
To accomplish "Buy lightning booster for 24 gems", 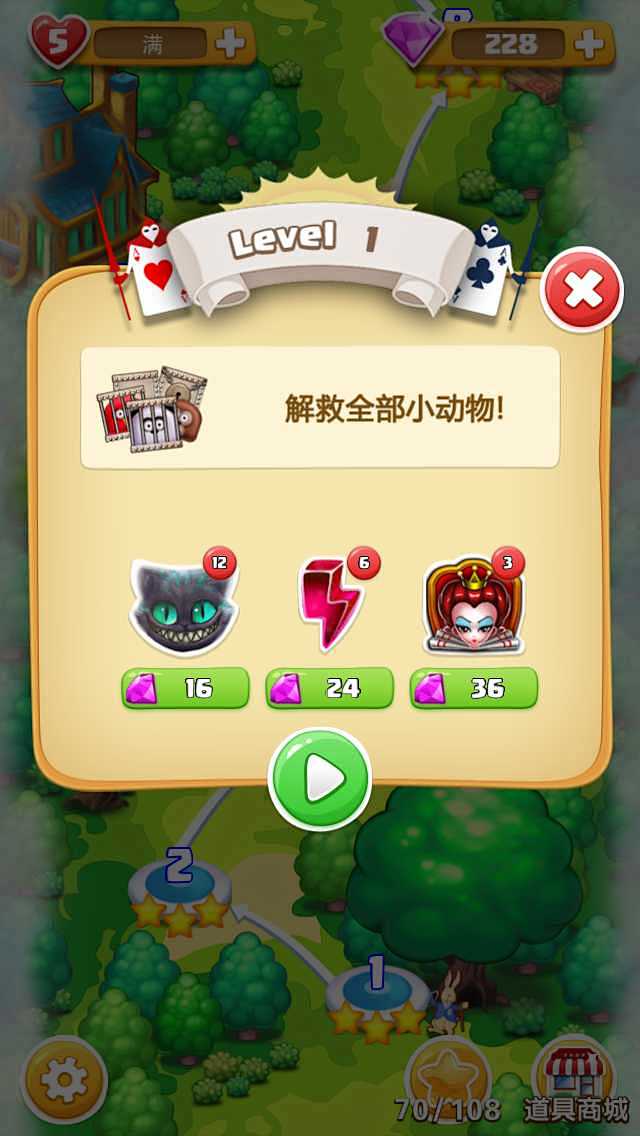I will (x=329, y=688).
